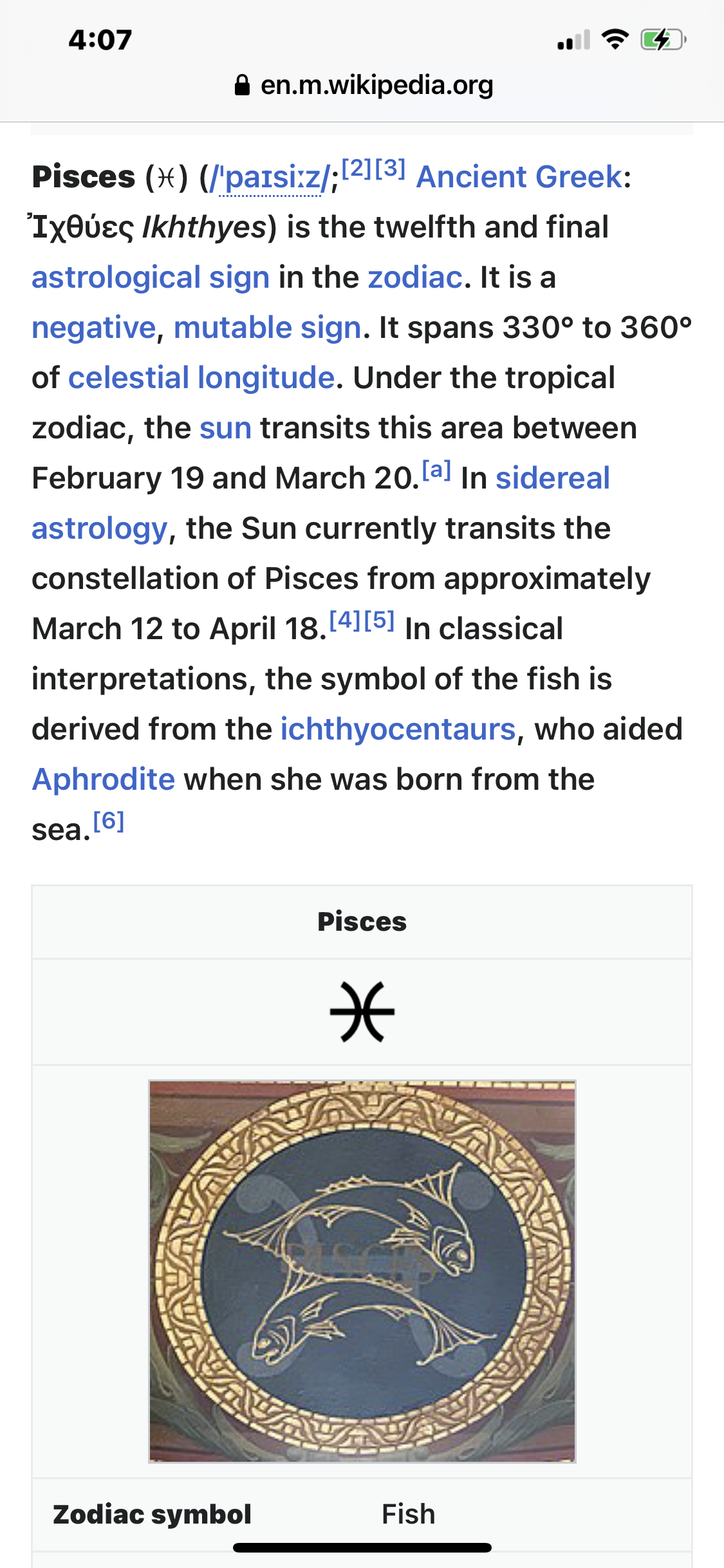This screenshot has width=724, height=1568.
Task: Tap the sun link
Action: [x=225, y=428]
